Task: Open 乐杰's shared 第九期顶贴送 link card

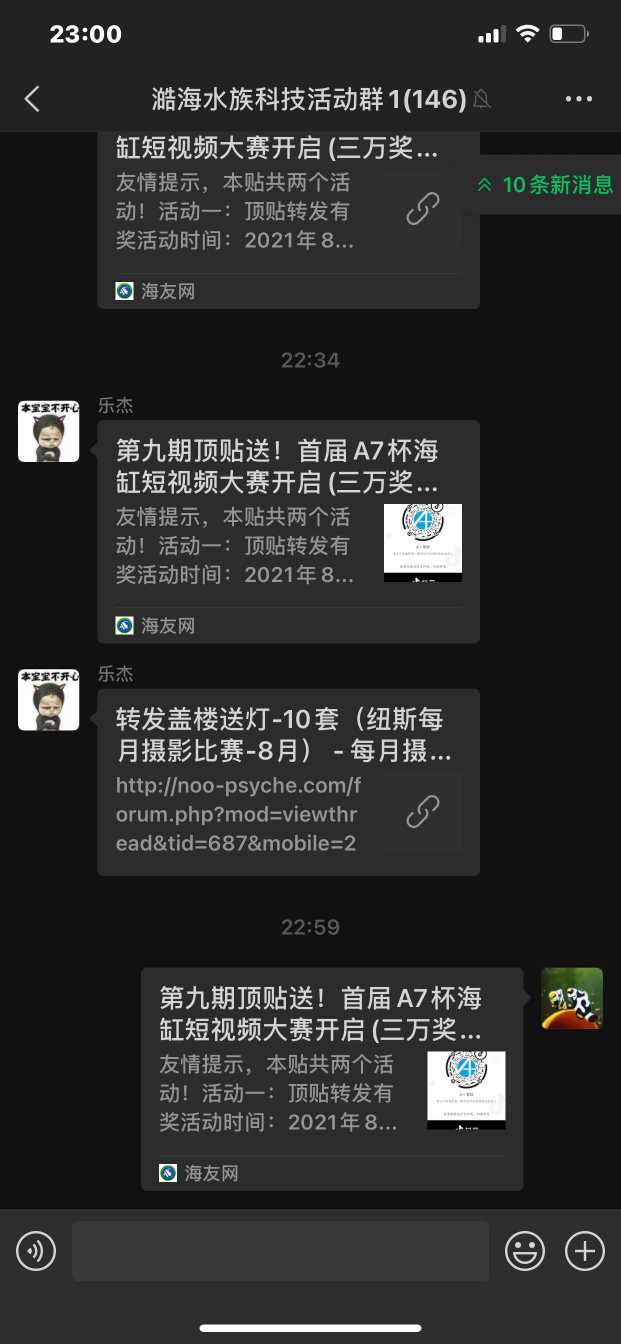Action: [288, 530]
